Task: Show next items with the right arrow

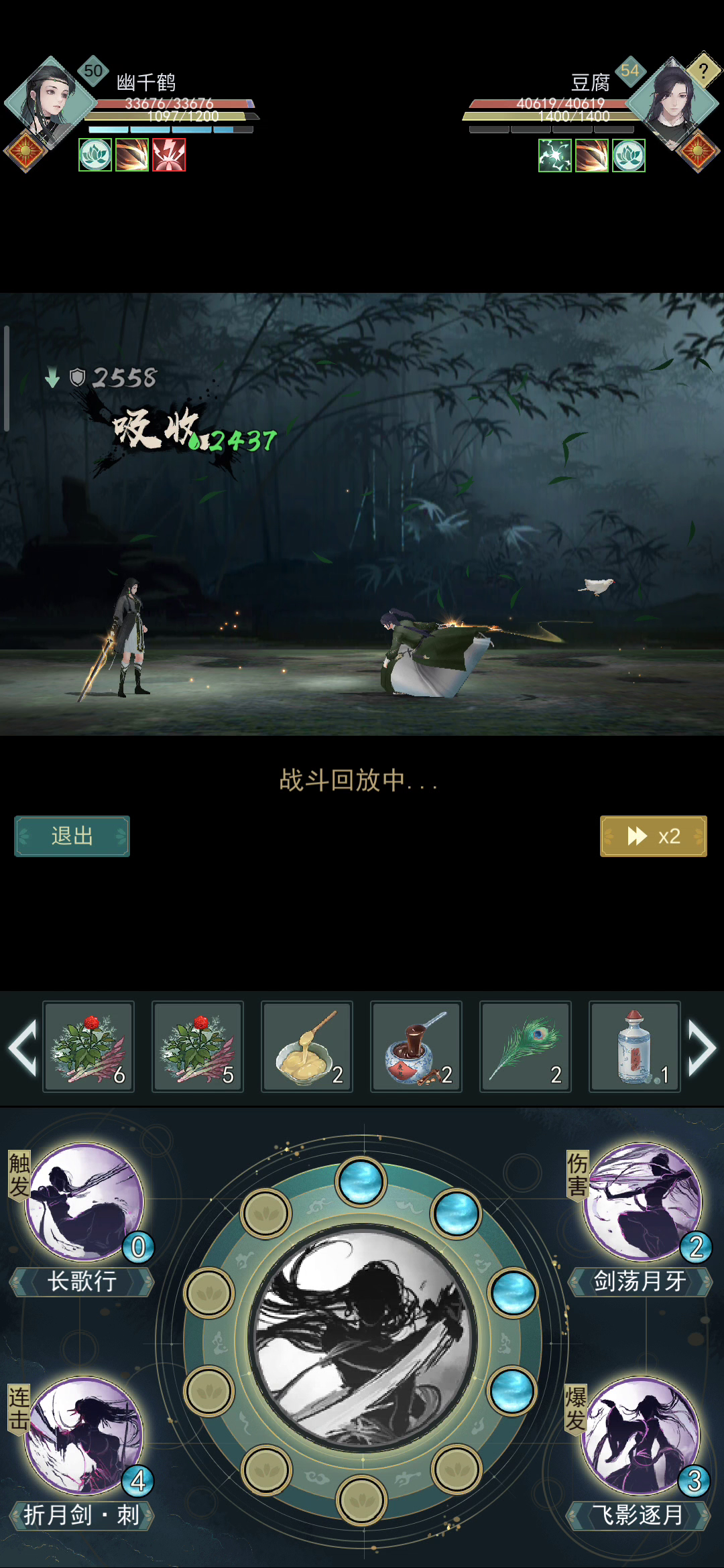Action: (701, 1048)
